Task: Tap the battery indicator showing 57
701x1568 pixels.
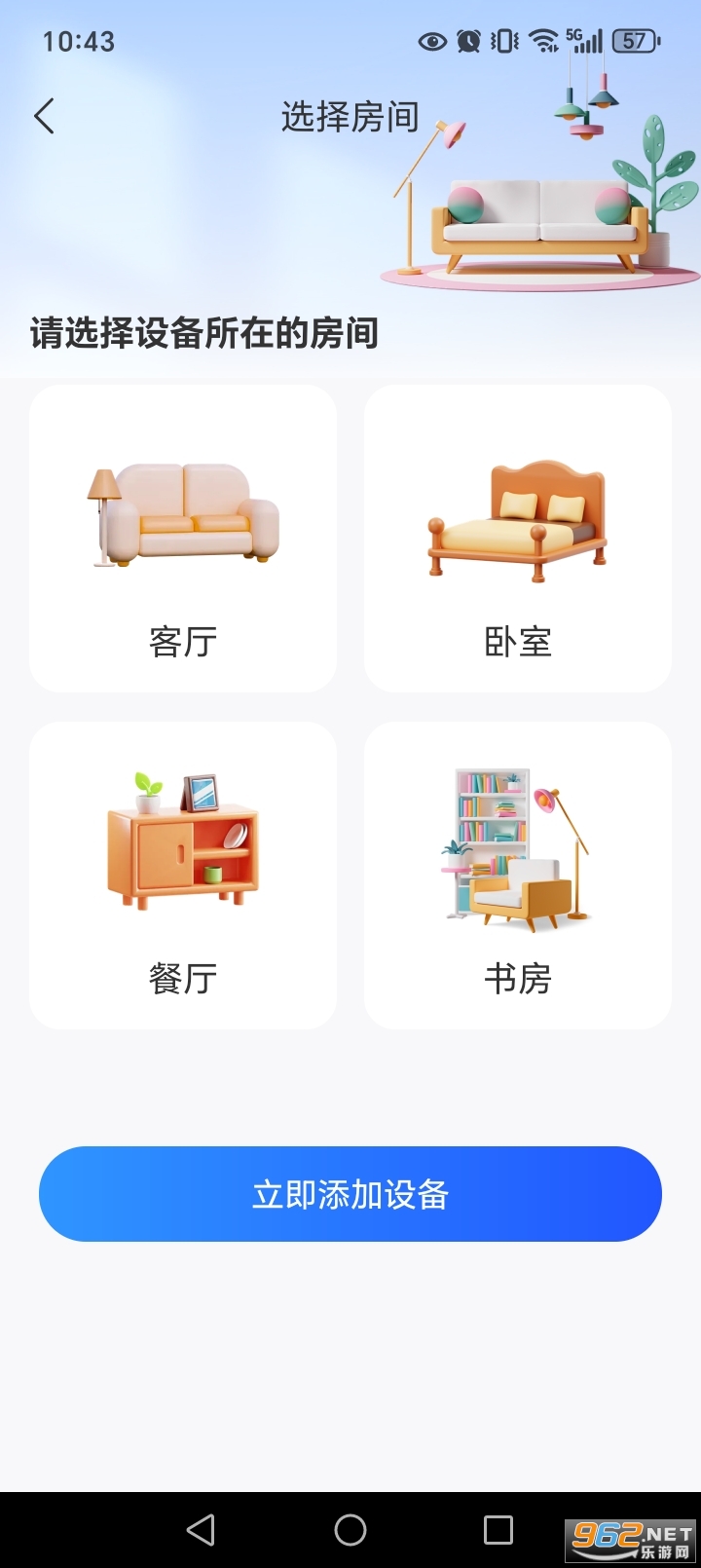Action: pyautogui.click(x=633, y=41)
